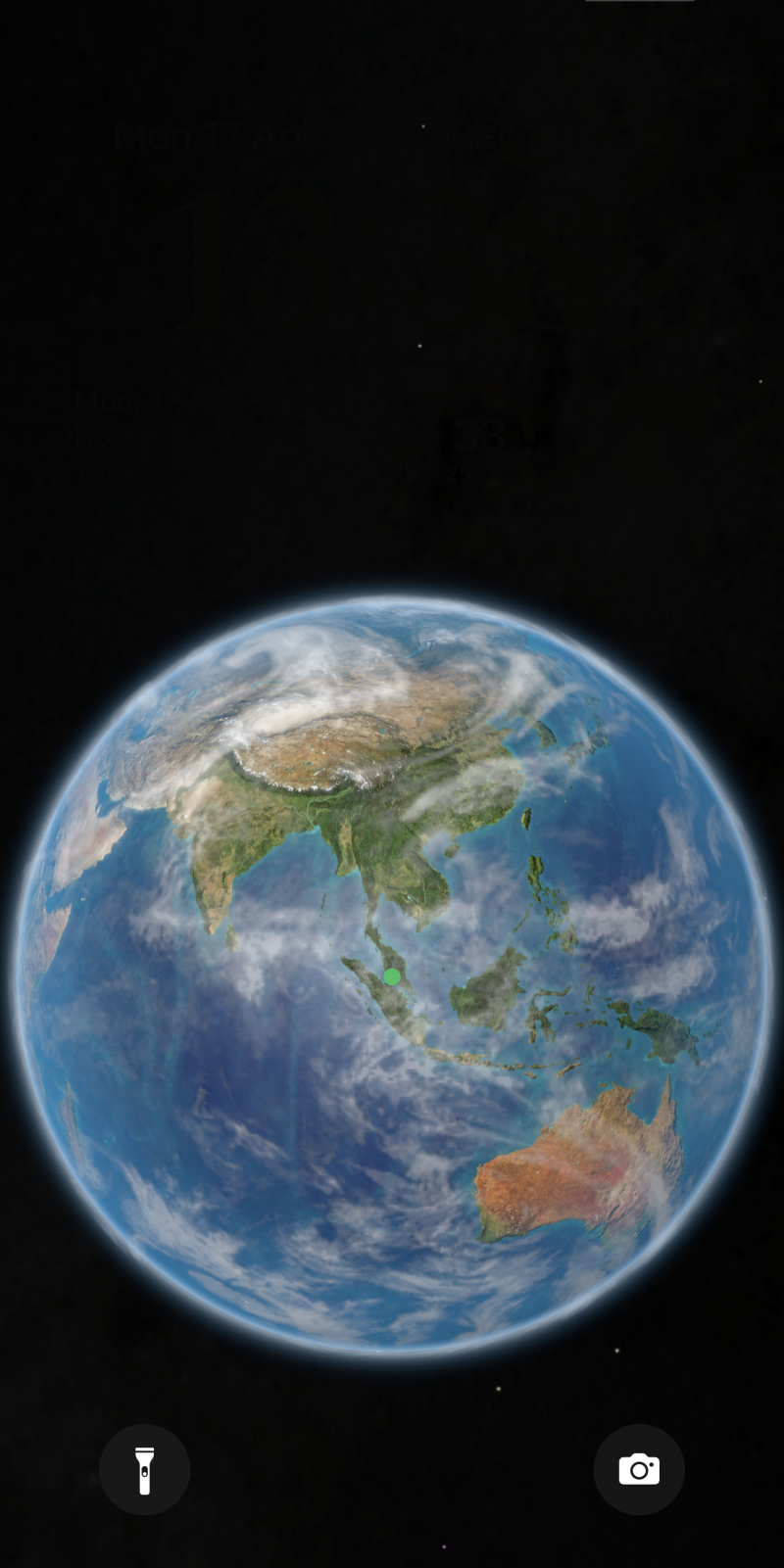The image size is (784, 1568).
Task: Open the camera shortcut
Action: point(639,1469)
